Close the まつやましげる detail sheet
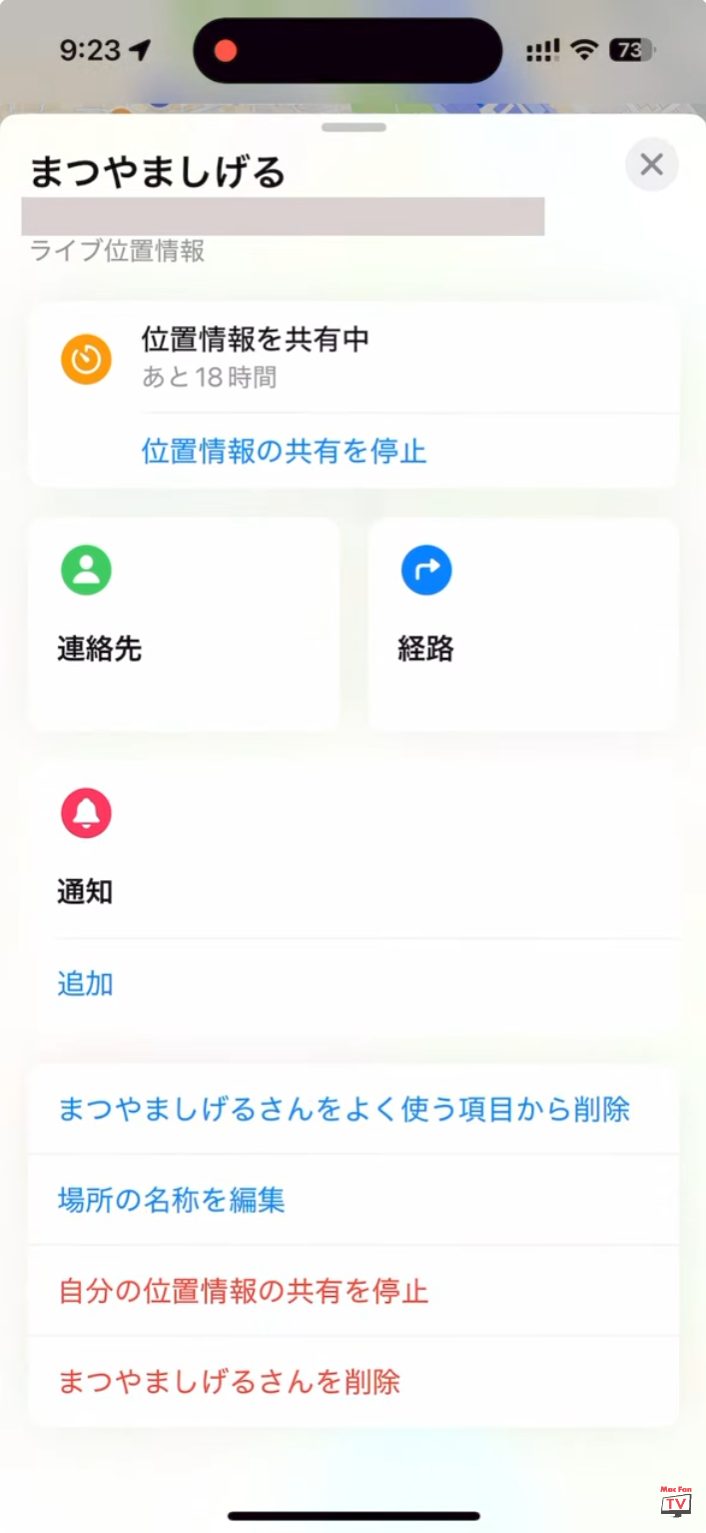Screen dimensions: 706x1533 (x=651, y=164)
